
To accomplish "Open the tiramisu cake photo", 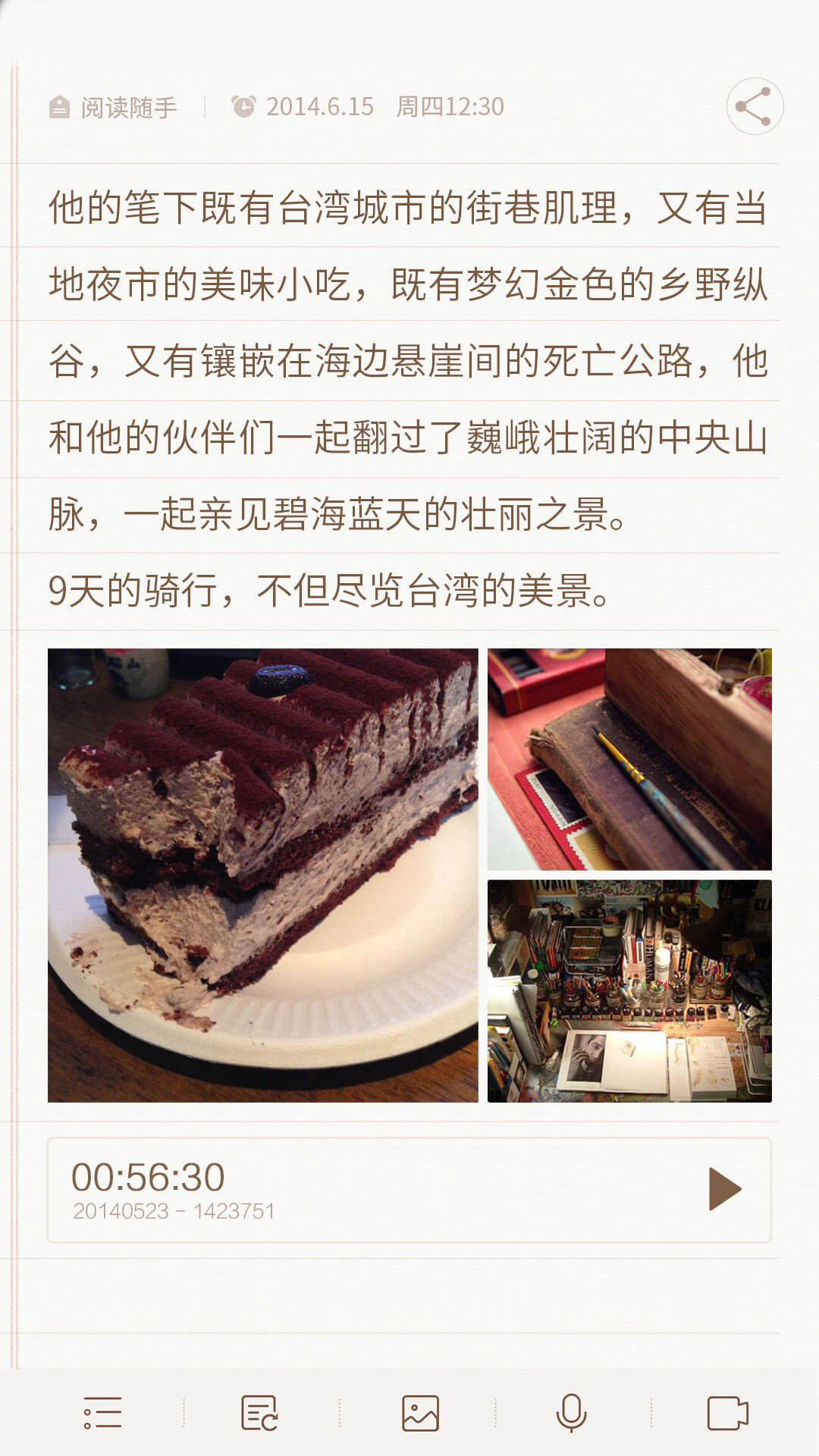I will (x=262, y=875).
